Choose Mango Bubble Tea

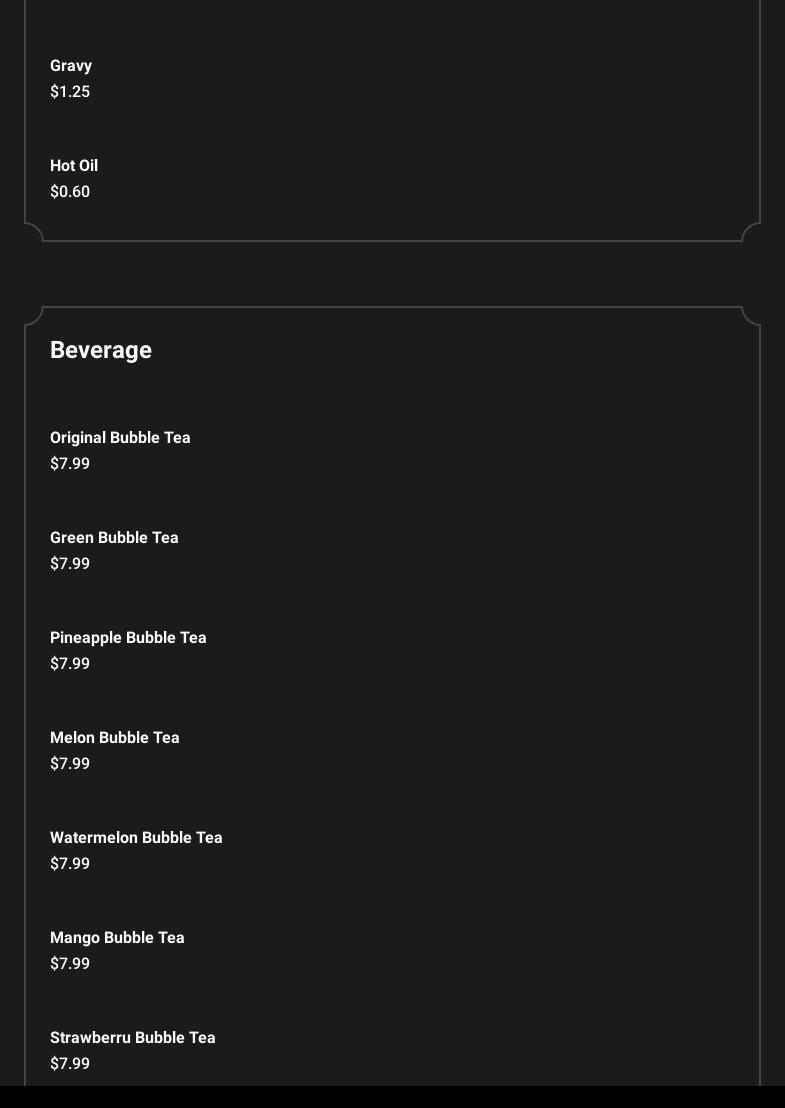117,938
